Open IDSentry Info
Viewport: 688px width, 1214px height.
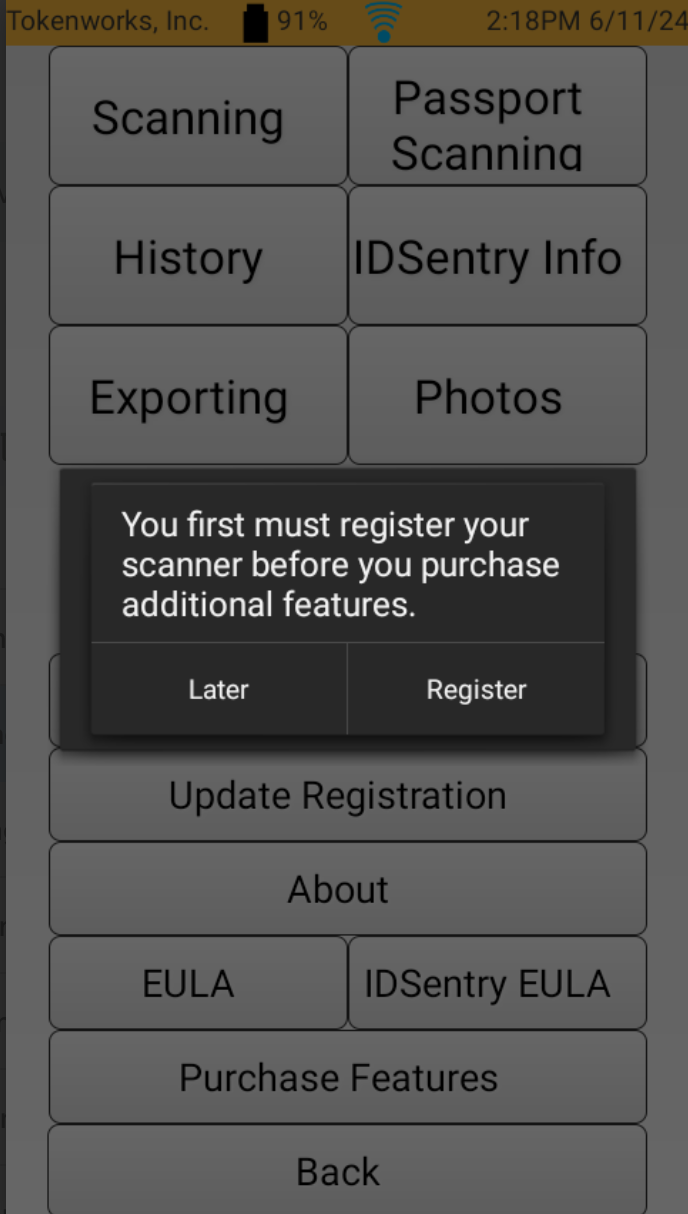497,256
